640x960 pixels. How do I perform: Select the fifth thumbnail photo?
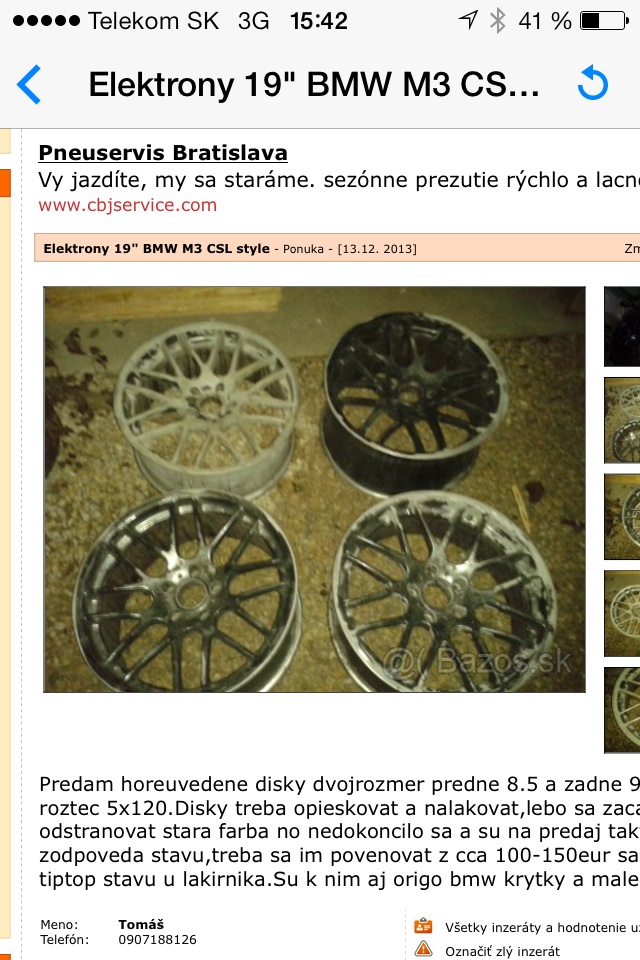tap(622, 709)
